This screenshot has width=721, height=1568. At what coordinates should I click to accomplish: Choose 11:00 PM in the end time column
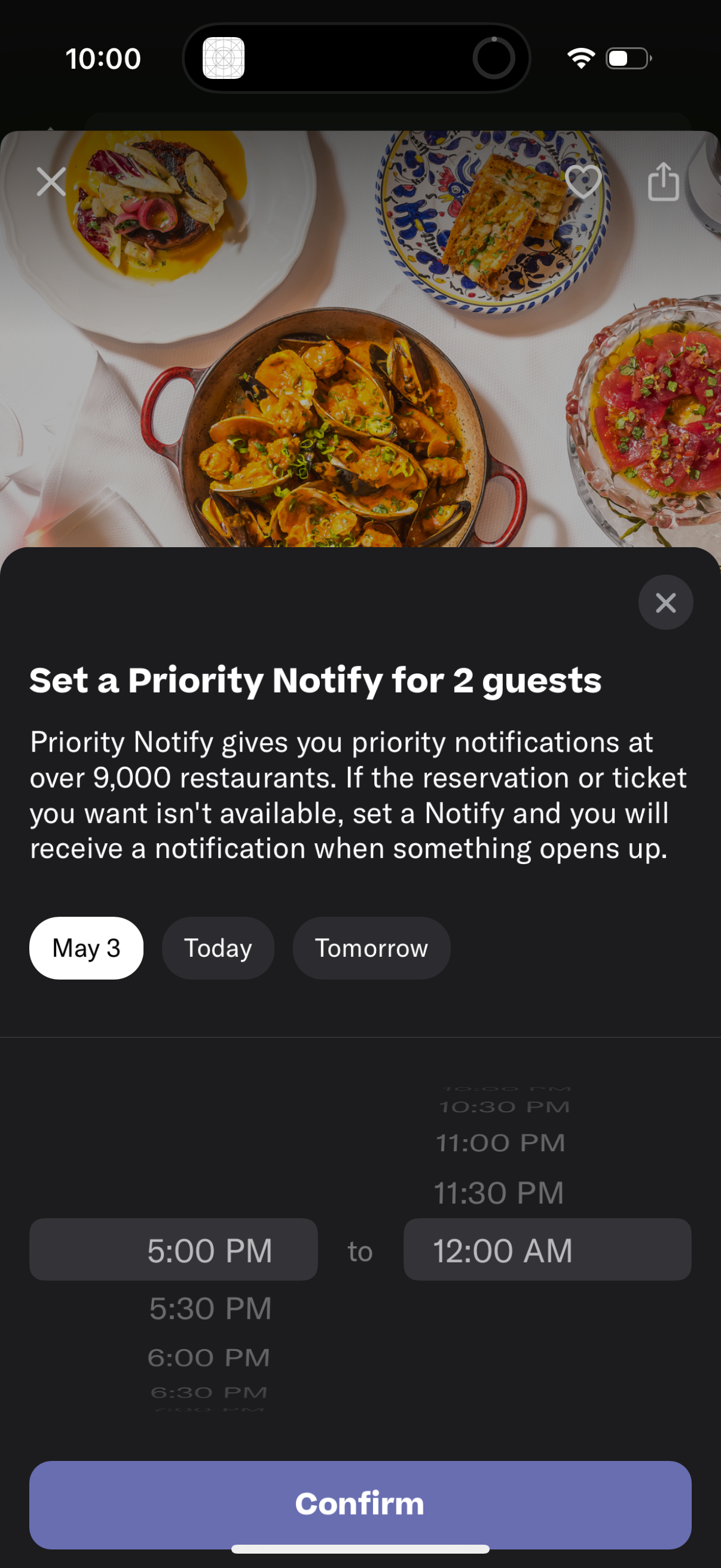(500, 1143)
